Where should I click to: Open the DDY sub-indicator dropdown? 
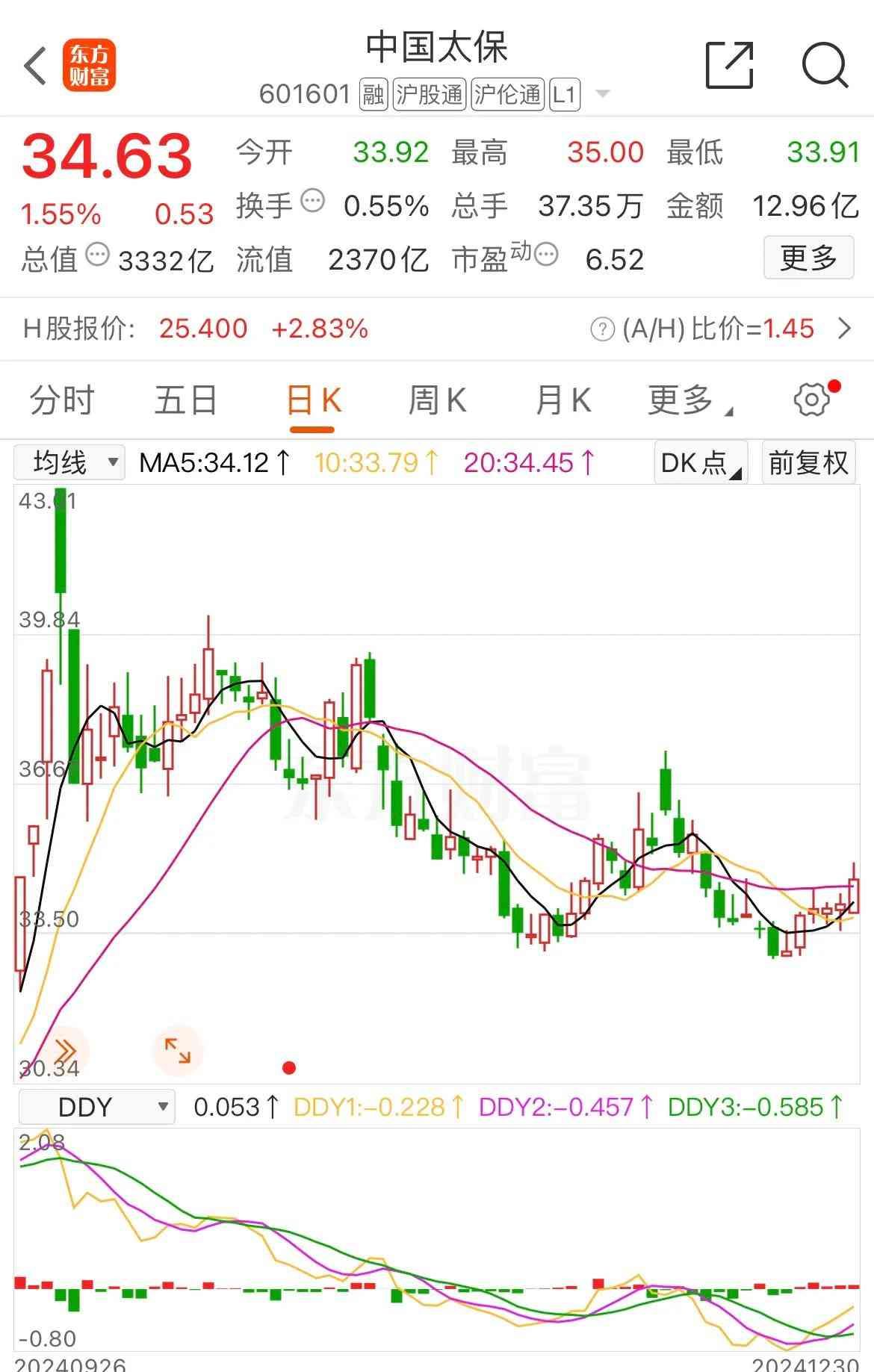[97, 1106]
